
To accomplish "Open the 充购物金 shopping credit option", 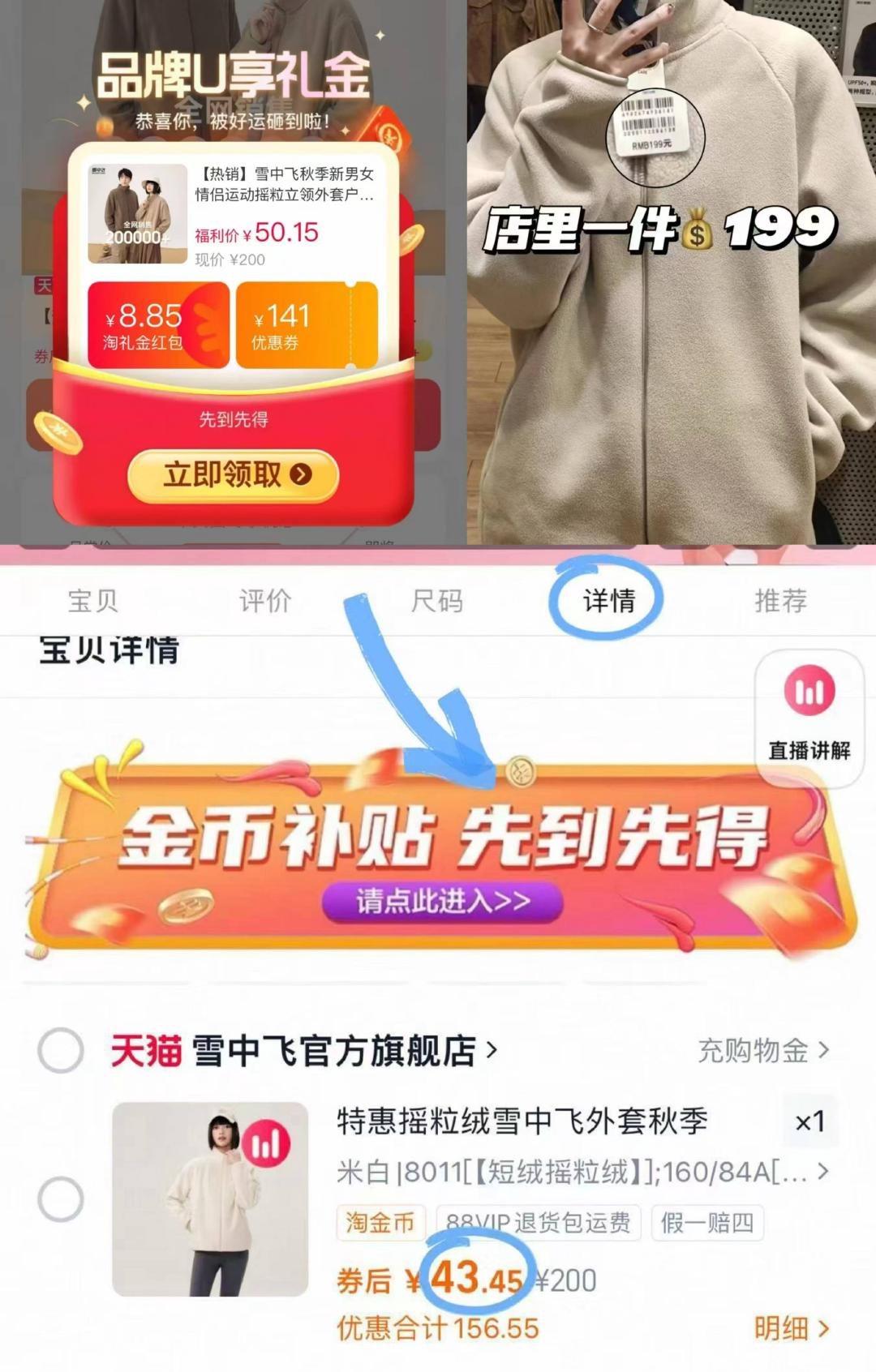I will [753, 1048].
